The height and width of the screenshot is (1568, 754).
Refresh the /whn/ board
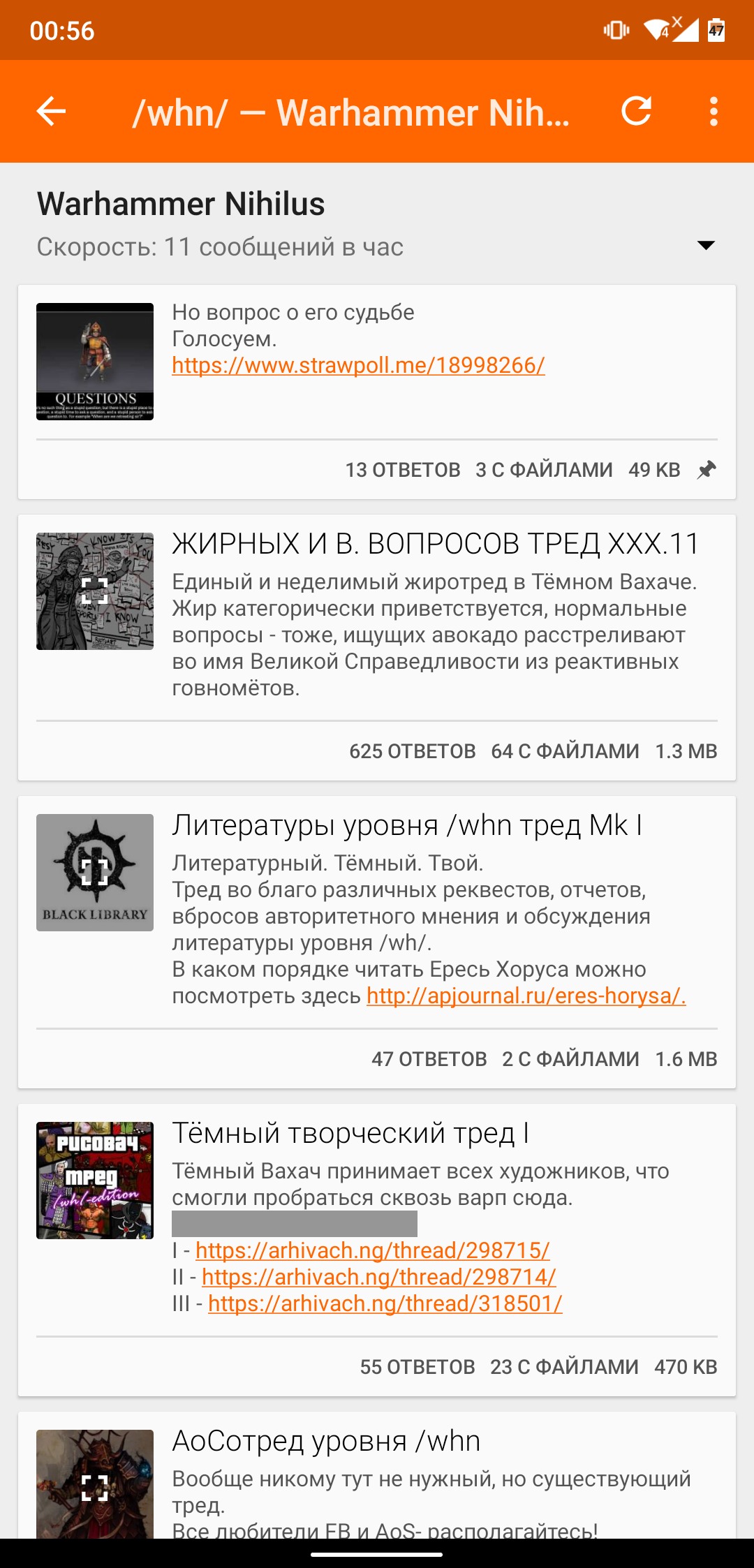[x=636, y=112]
